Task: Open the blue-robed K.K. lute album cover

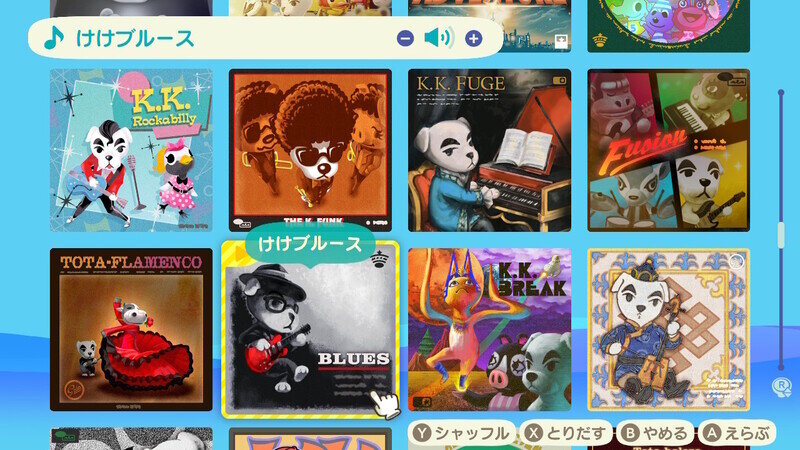Action: click(668, 329)
